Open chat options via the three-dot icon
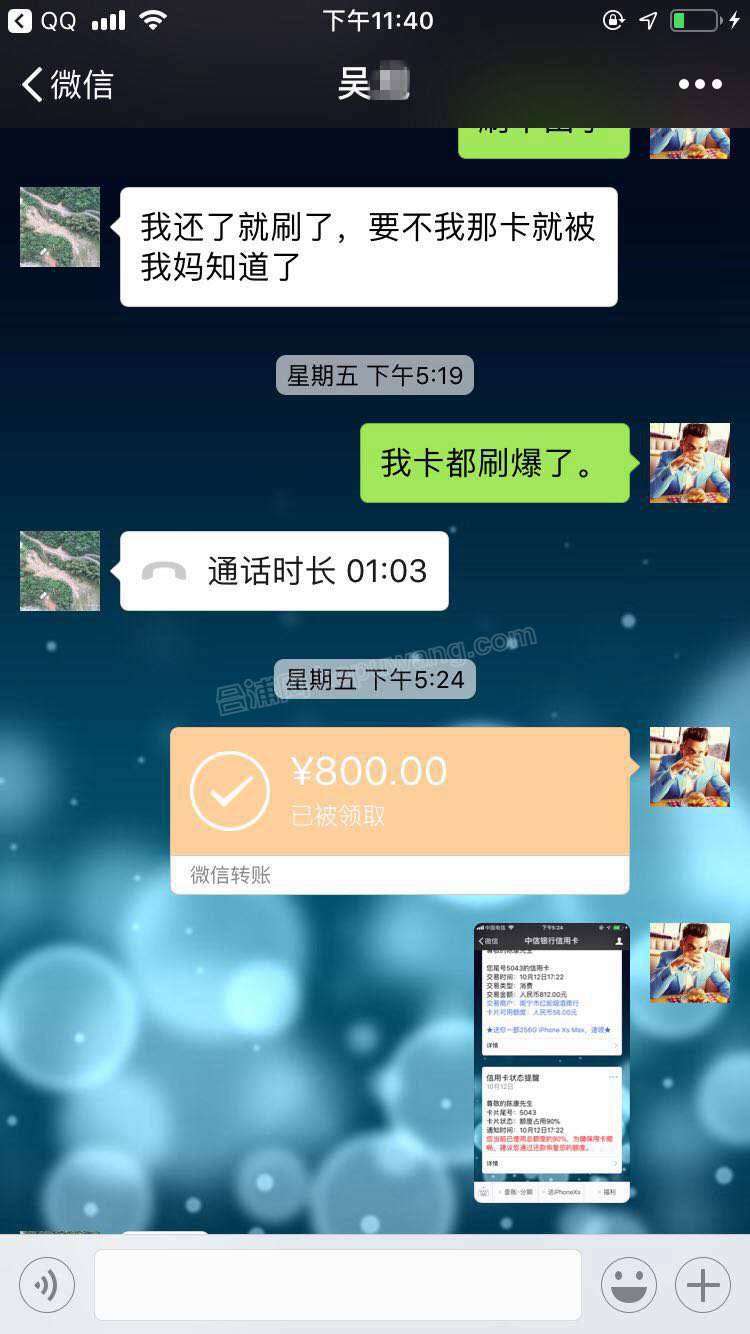Screen dimensions: 750x1334 point(700,84)
